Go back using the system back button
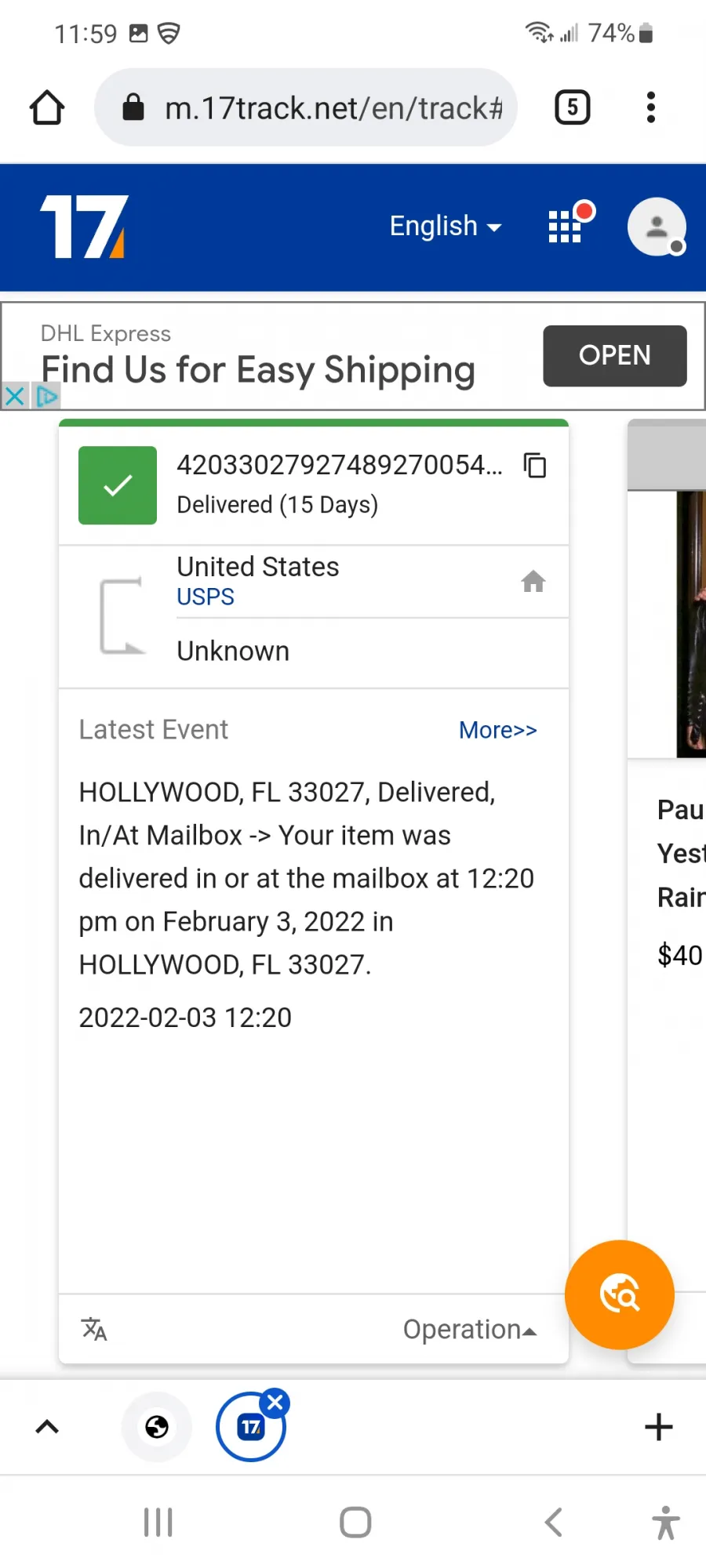 pyautogui.click(x=554, y=1523)
